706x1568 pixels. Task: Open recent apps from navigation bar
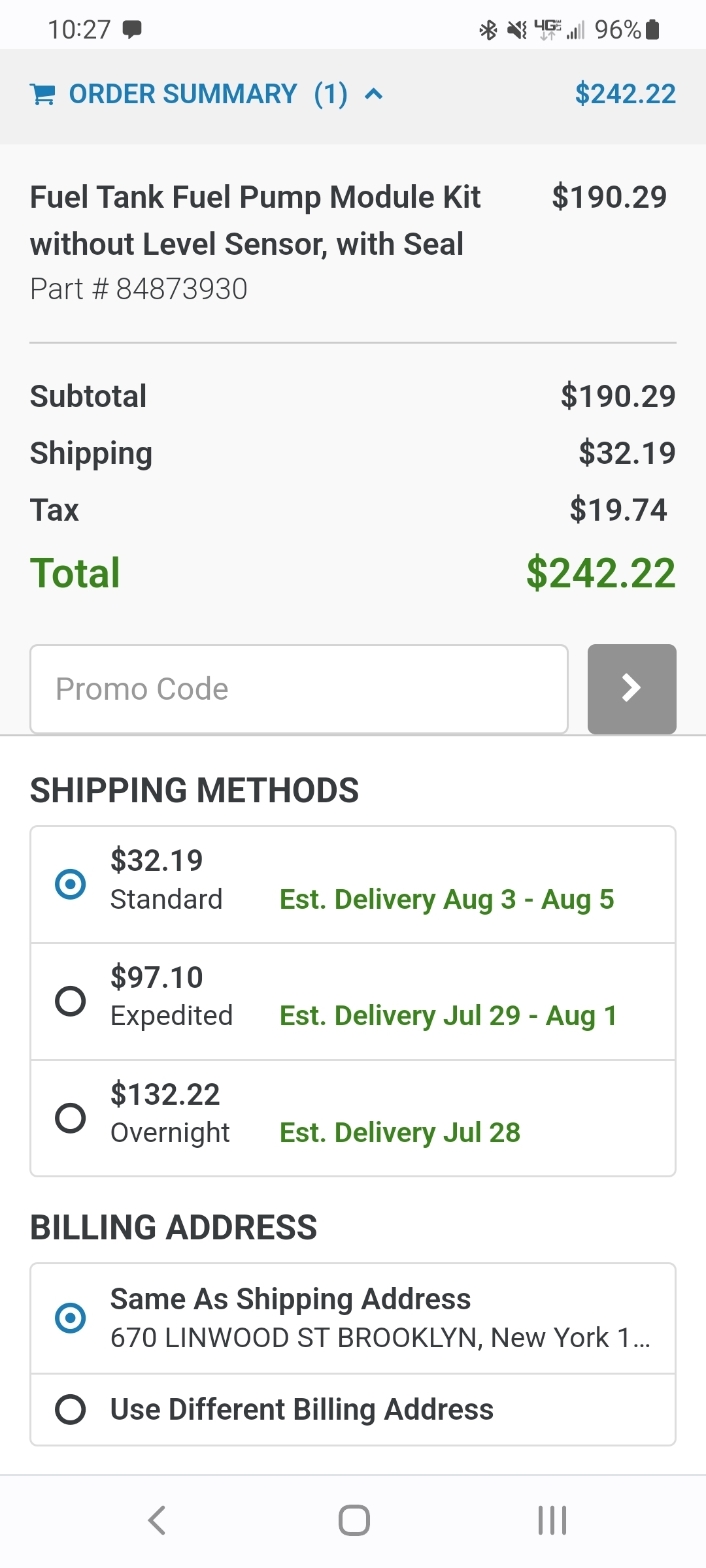tap(552, 1520)
